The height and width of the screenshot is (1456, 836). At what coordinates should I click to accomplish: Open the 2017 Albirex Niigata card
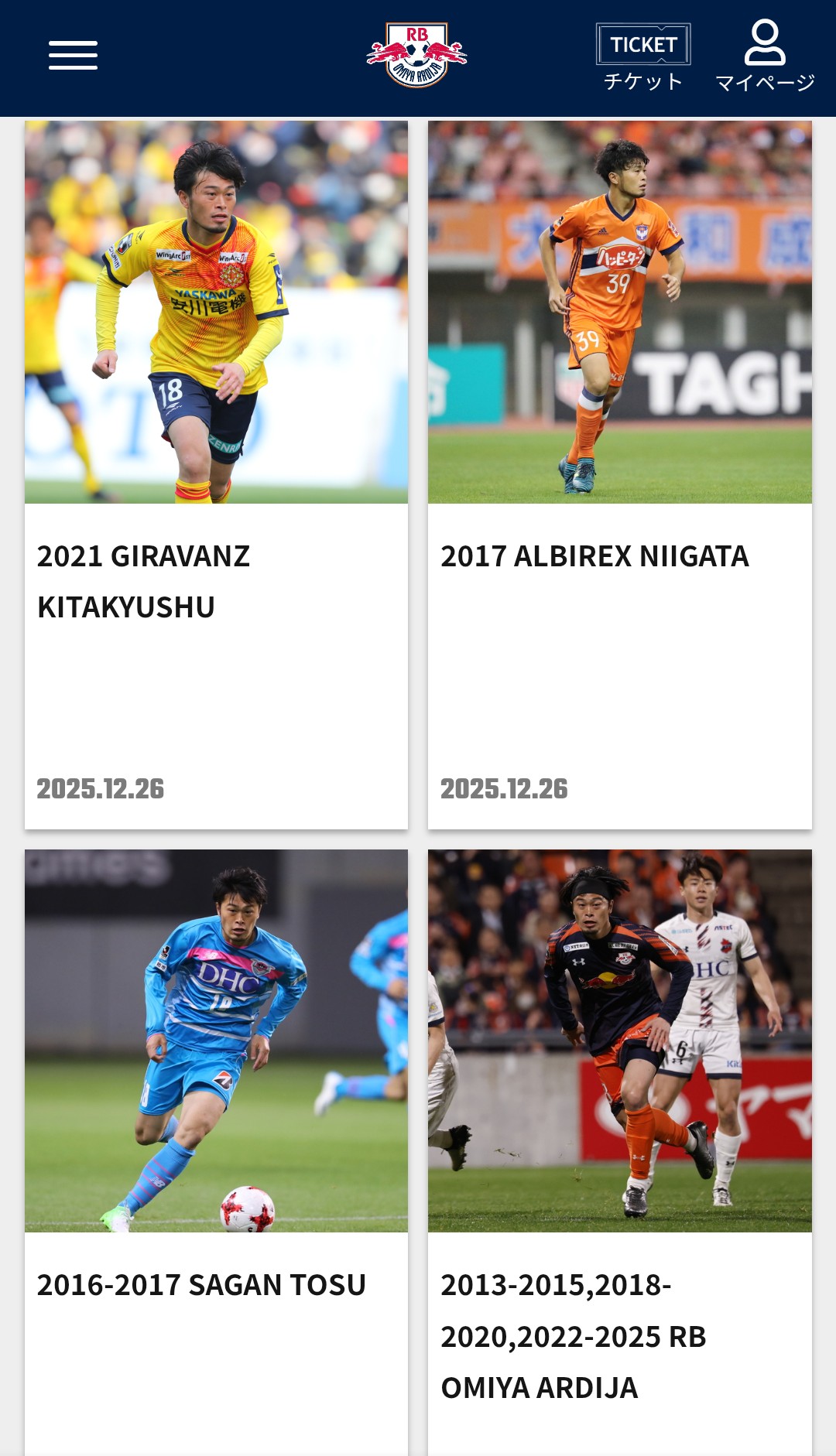coord(619,473)
